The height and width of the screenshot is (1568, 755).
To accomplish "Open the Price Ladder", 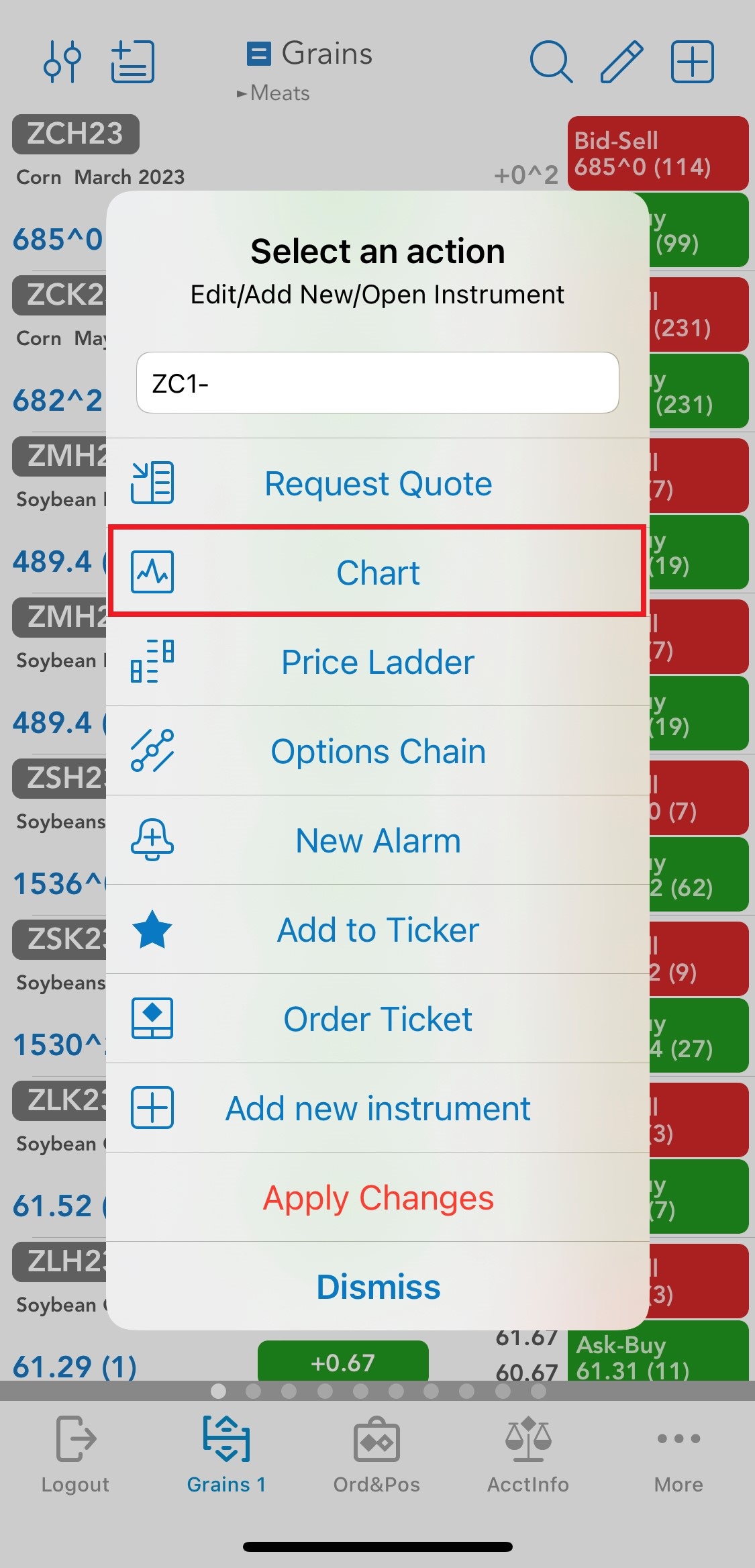I will pos(377,662).
